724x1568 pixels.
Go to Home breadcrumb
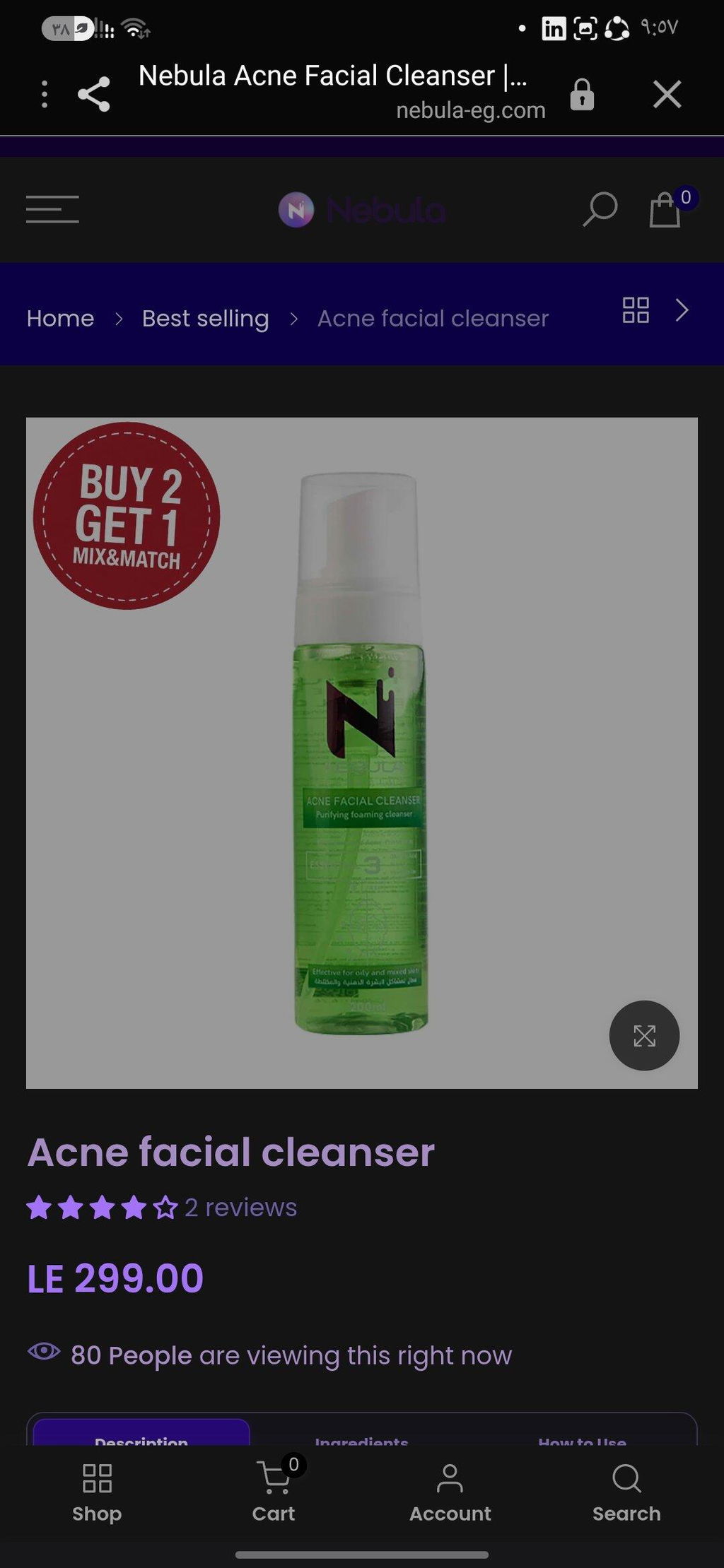coord(60,319)
